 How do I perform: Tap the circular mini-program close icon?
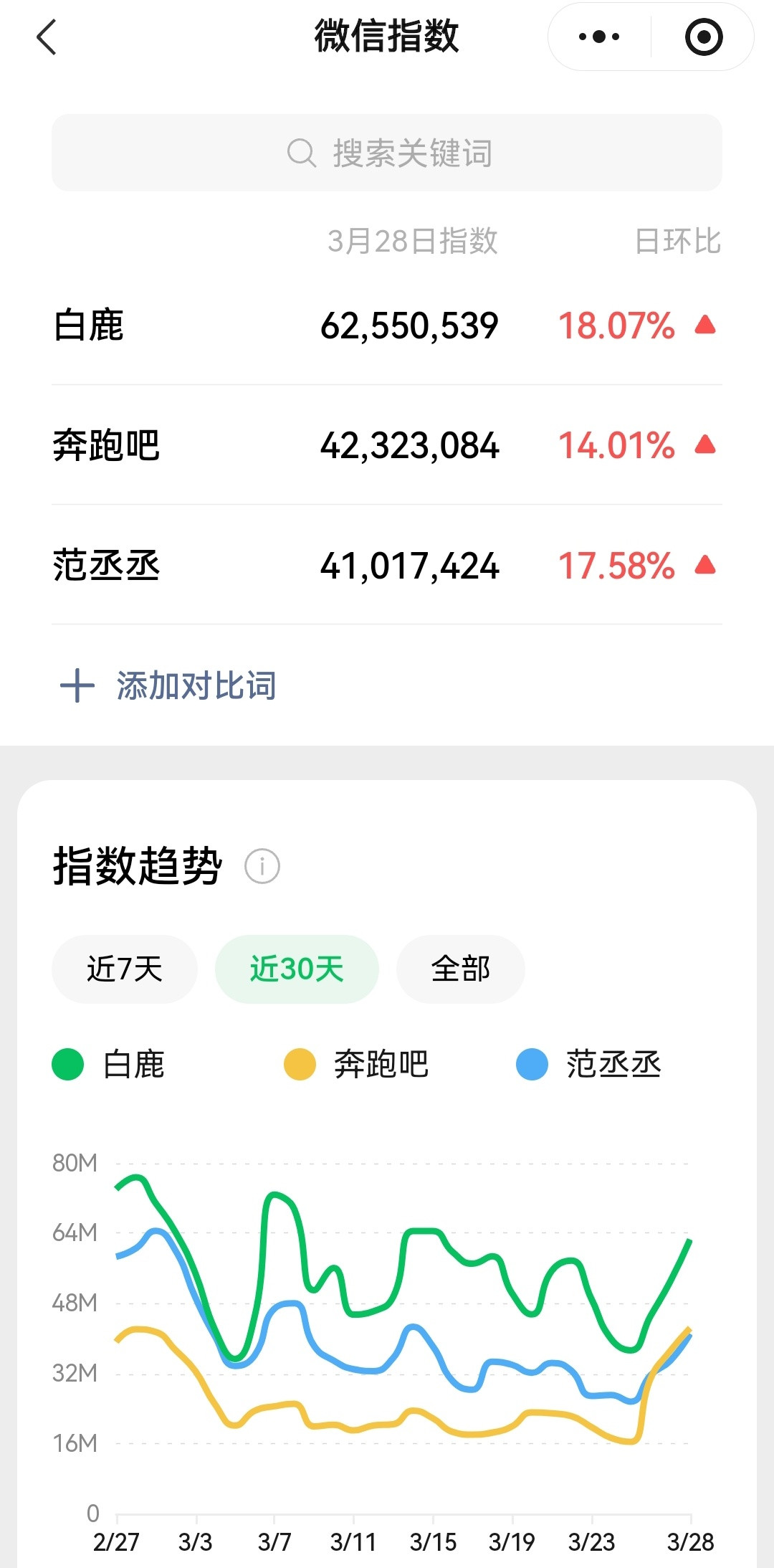(x=703, y=36)
